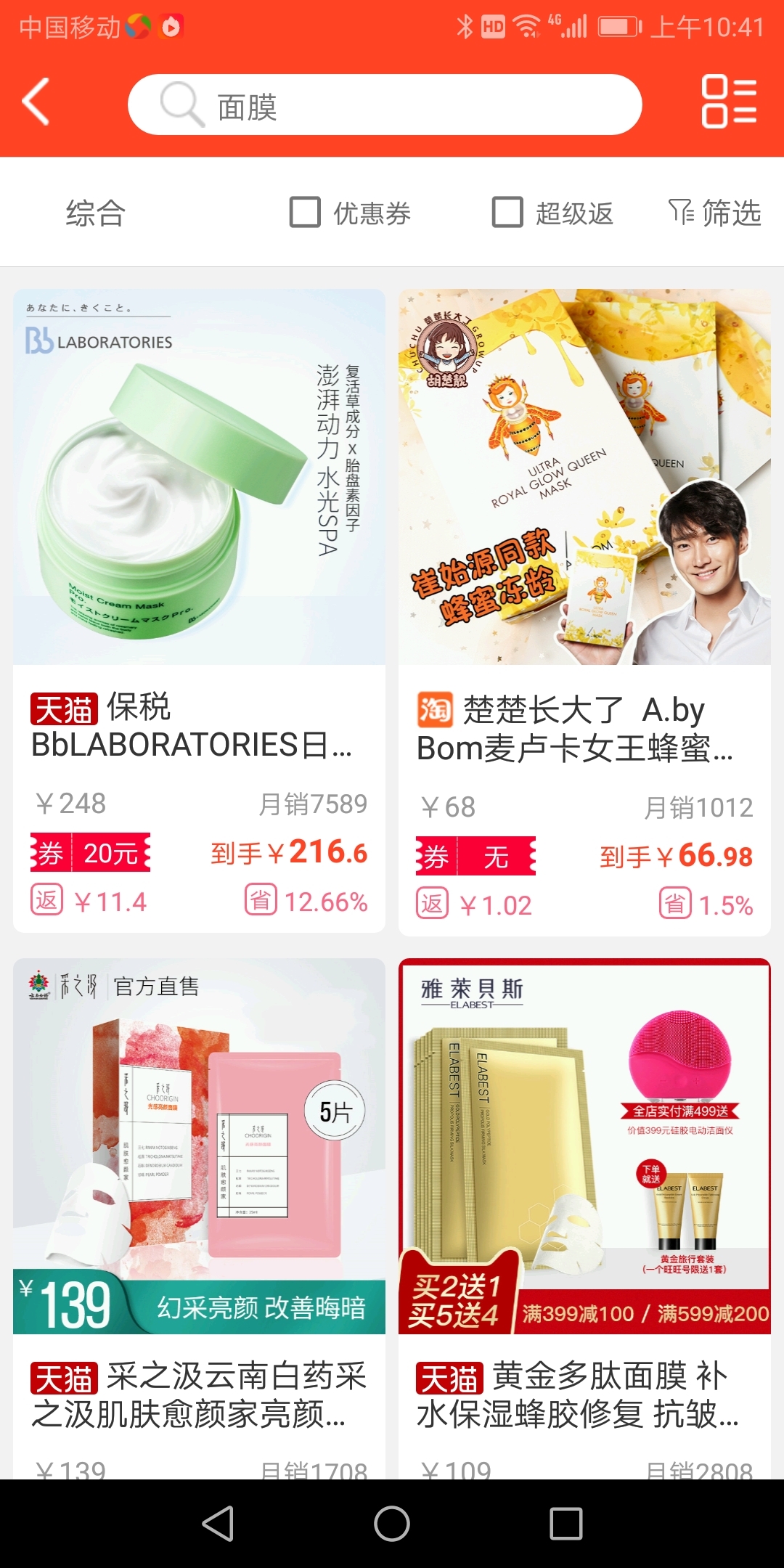Tap the system home button
This screenshot has height=1568, width=784.
[392, 1523]
